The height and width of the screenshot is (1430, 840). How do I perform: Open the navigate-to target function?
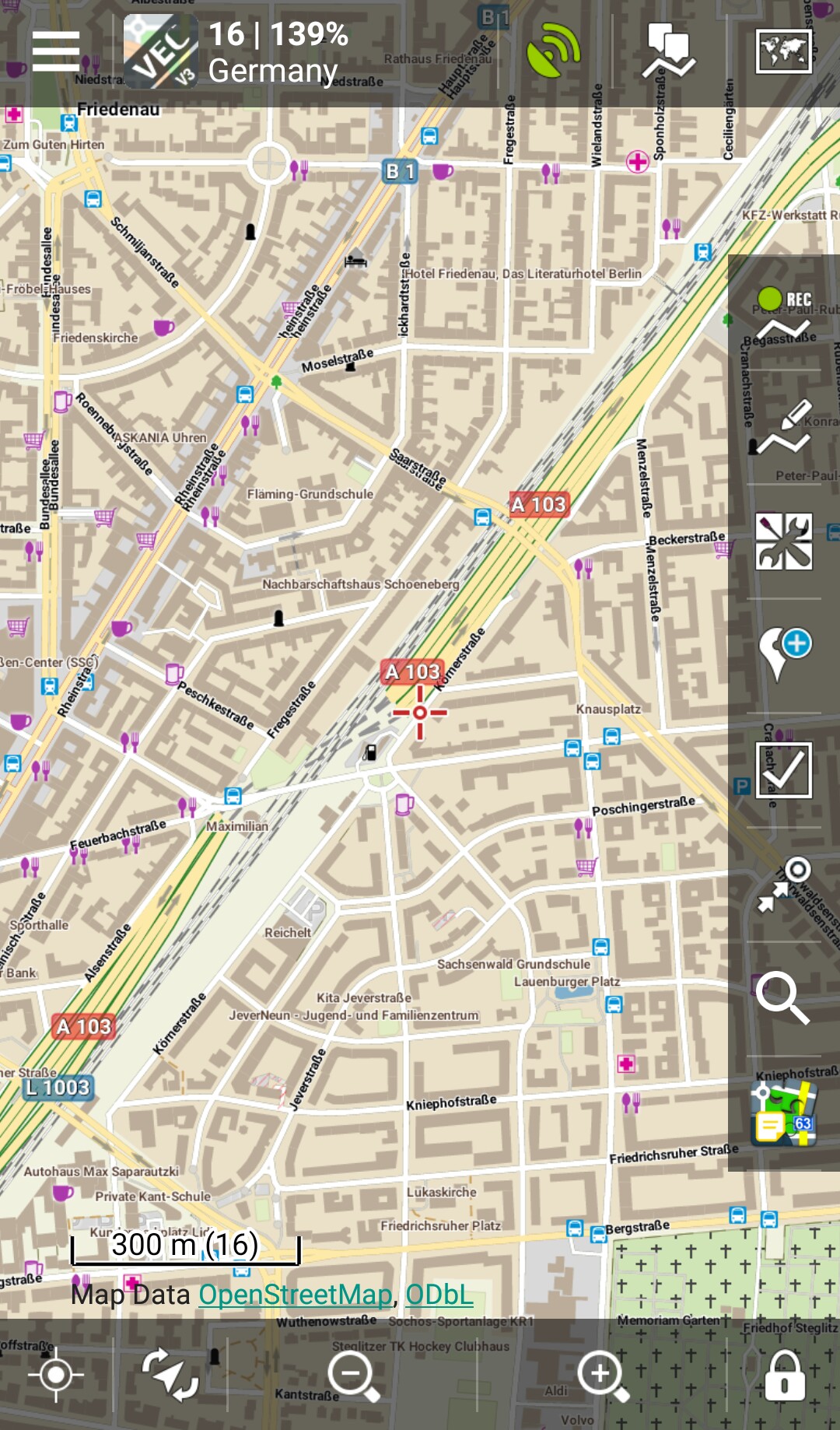[x=784, y=884]
